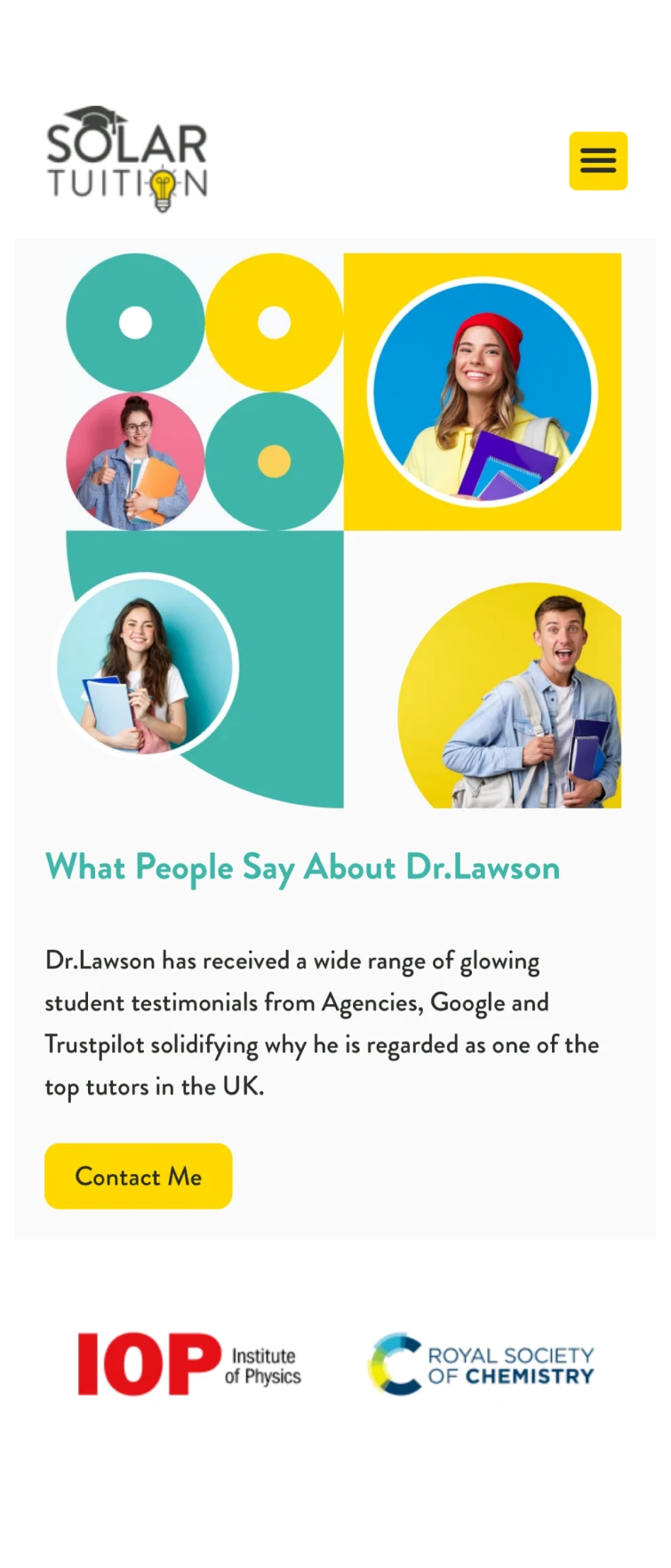This screenshot has width=671, height=1568.
Task: Tap the Contact Me button
Action: coord(139,1176)
